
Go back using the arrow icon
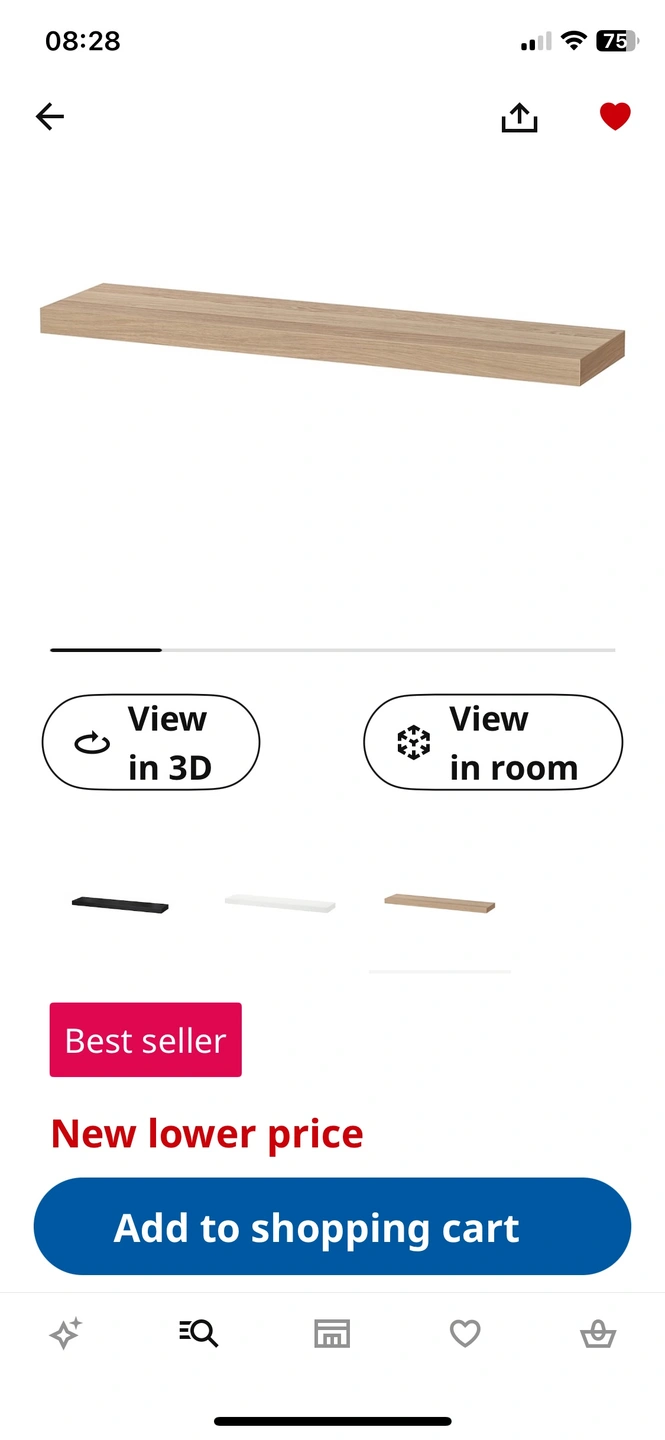click(50, 117)
